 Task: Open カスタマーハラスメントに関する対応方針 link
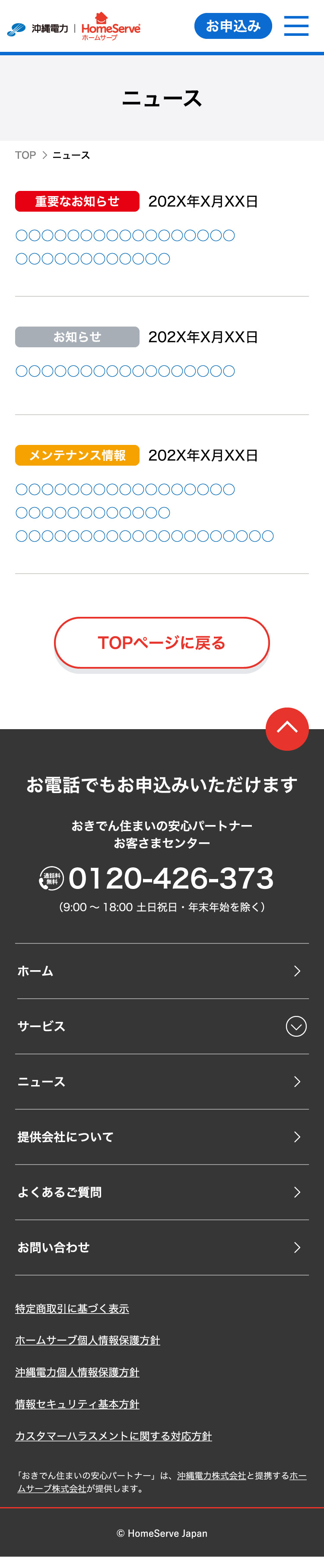[113, 1435]
